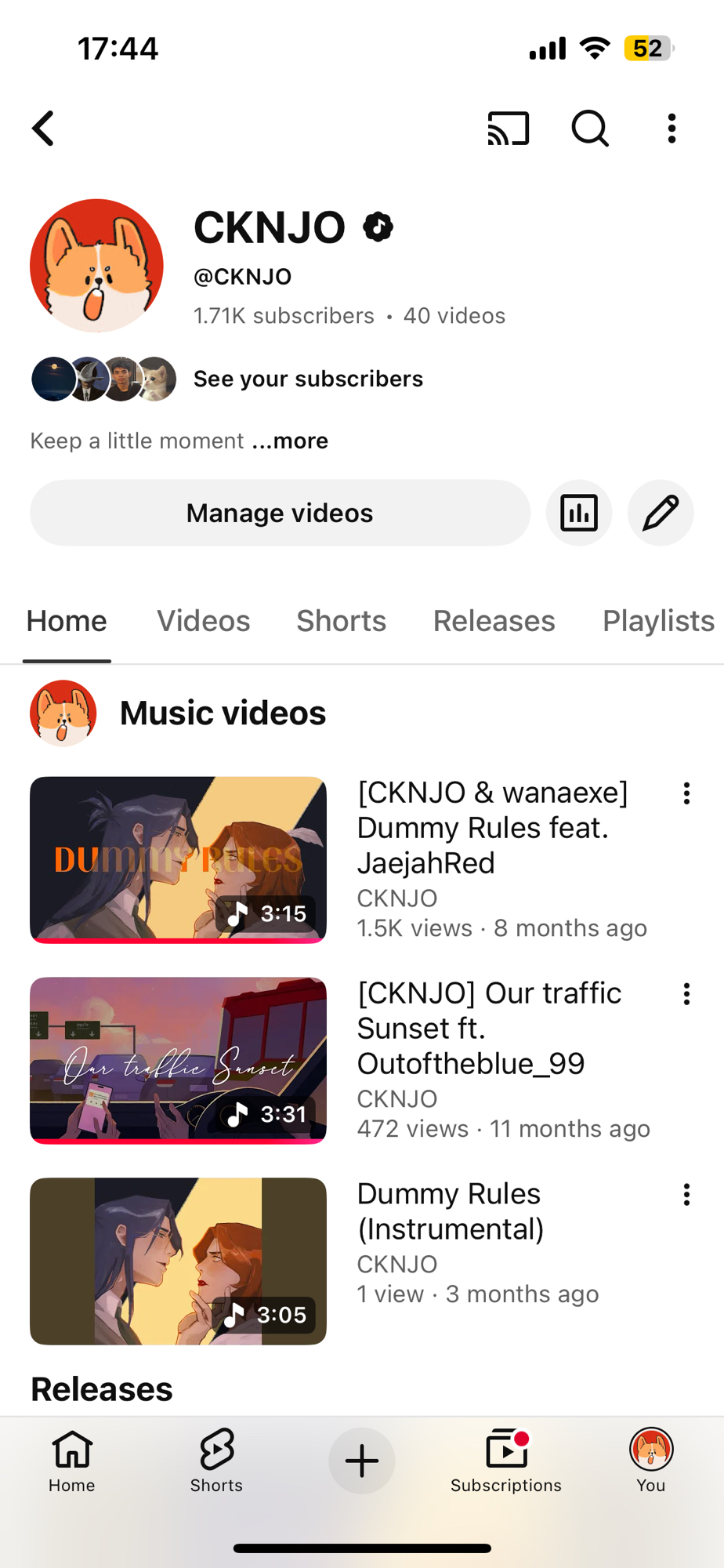Screen dimensions: 724x1568
Task: Open the channel overflow menu
Action: (x=672, y=129)
